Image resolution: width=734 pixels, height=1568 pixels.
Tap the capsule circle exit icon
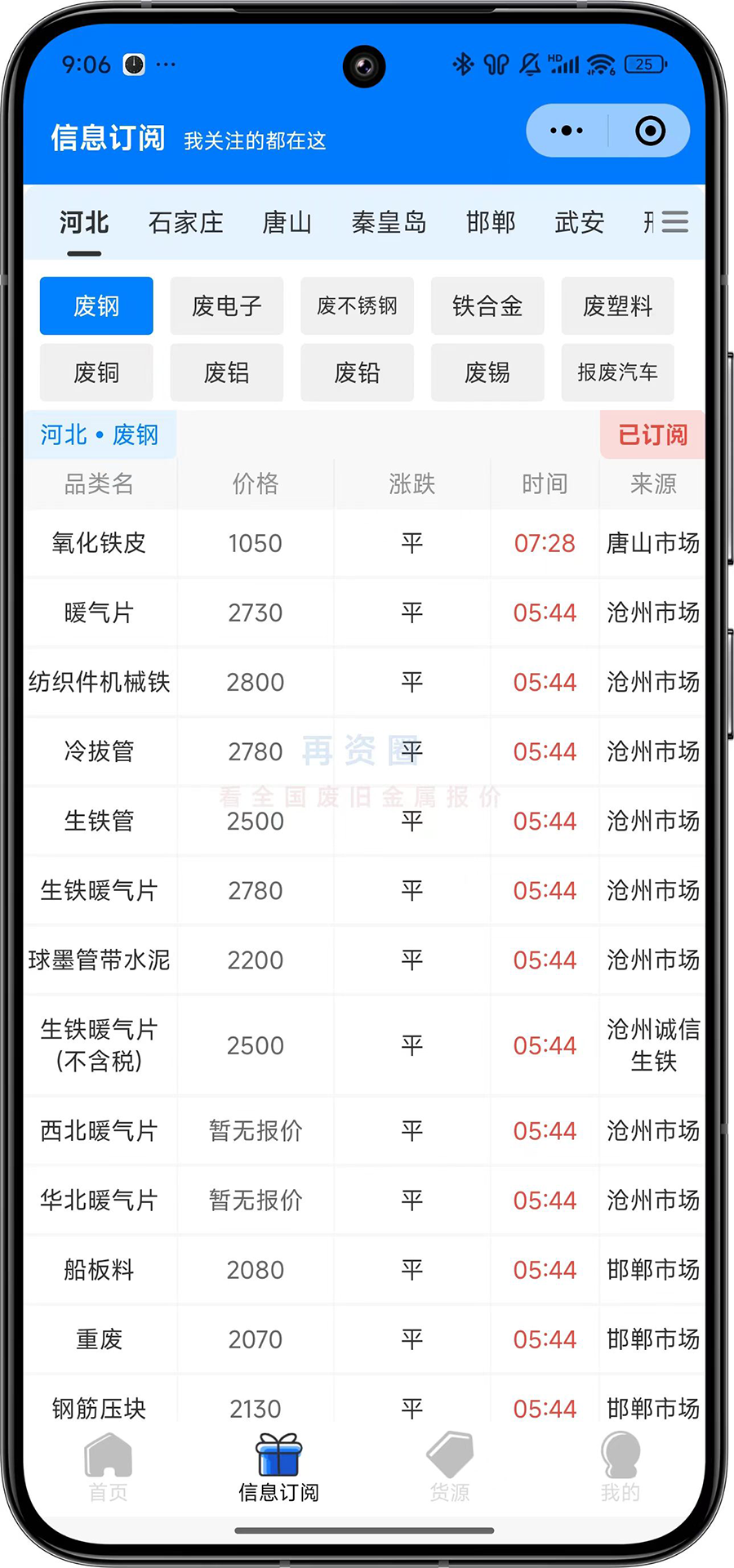point(649,131)
